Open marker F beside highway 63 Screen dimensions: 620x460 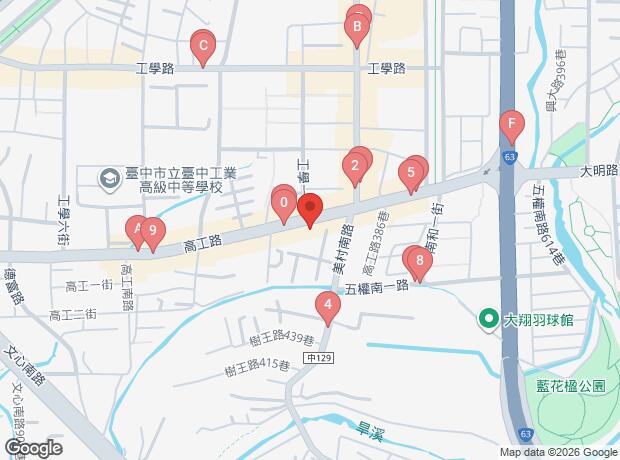[511, 127]
